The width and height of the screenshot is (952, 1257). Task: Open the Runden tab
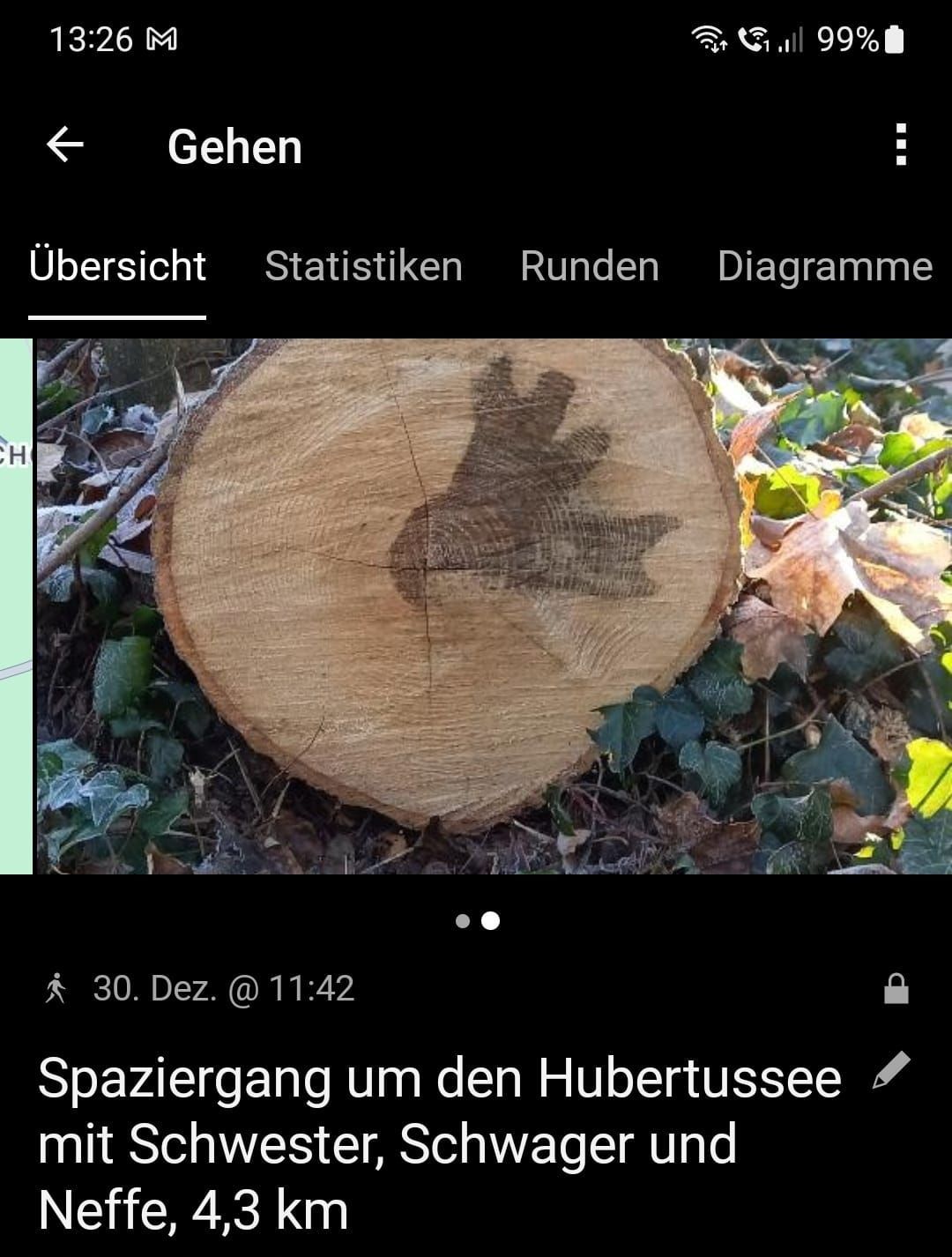pyautogui.click(x=589, y=266)
